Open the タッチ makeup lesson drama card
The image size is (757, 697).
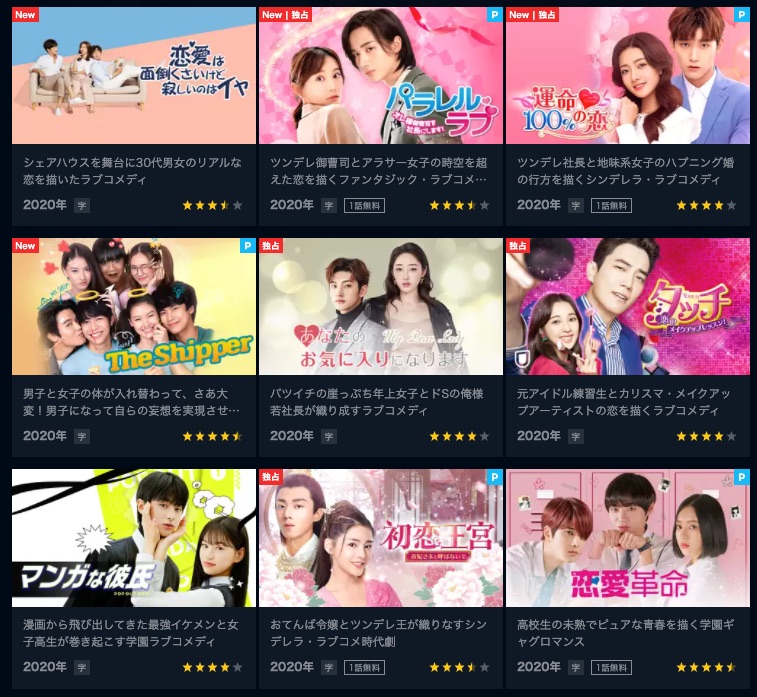click(x=627, y=307)
